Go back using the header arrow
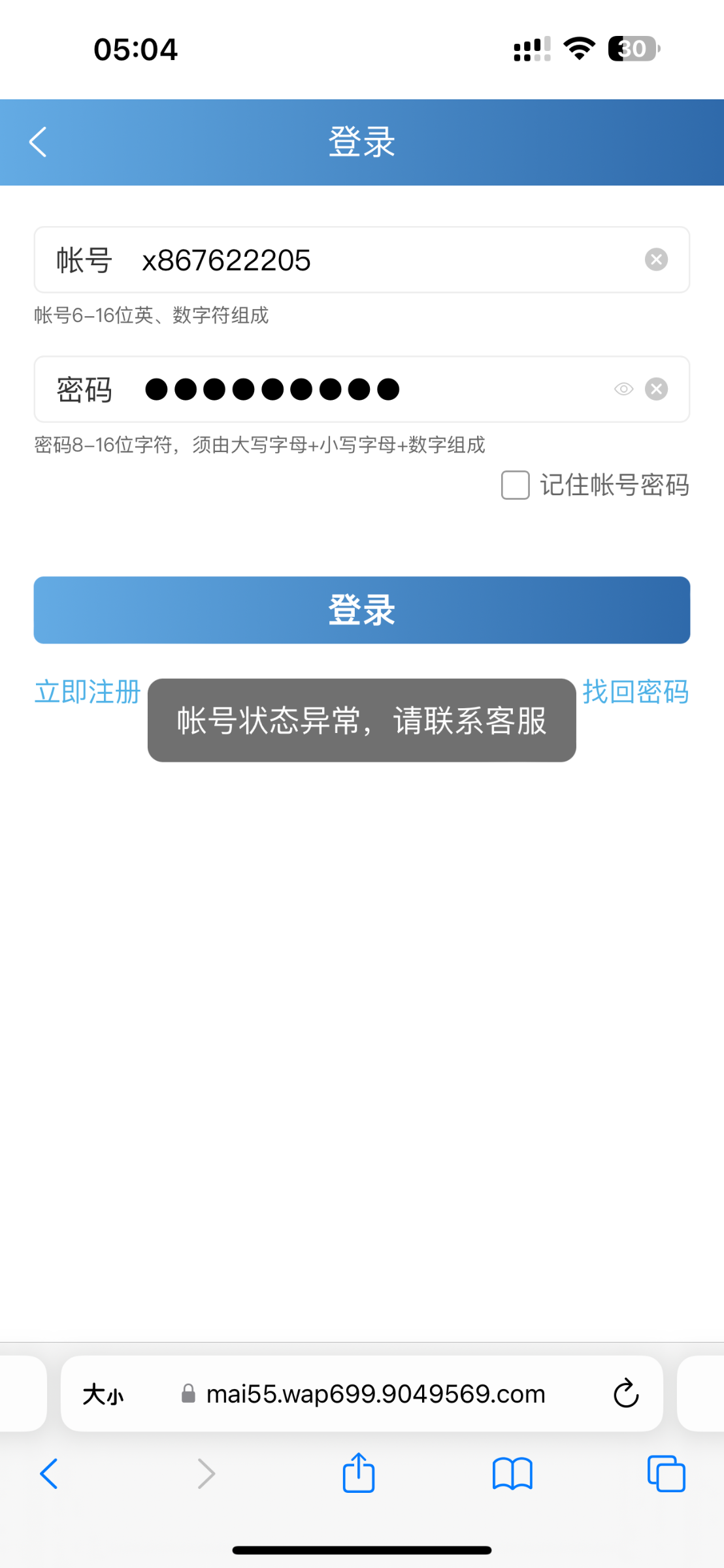724x1568 pixels. [38, 142]
